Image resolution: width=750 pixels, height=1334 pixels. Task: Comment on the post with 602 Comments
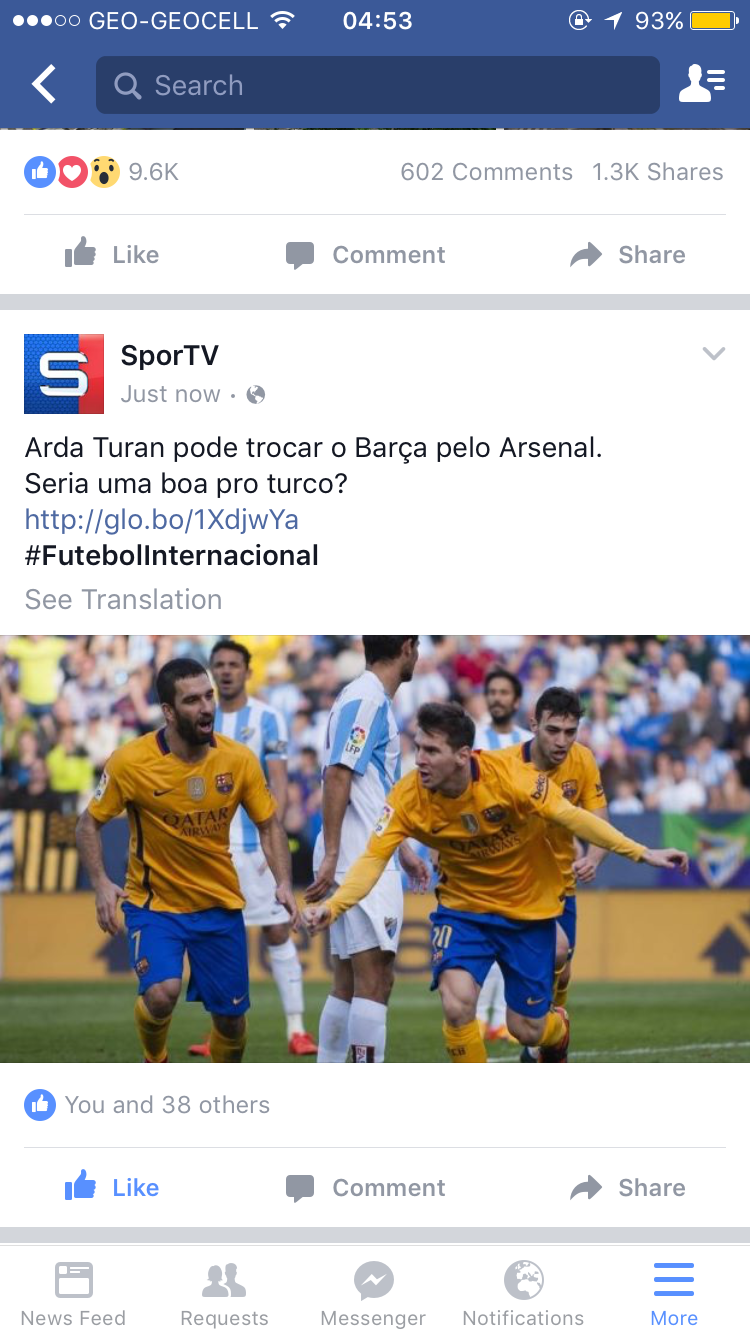(365, 255)
